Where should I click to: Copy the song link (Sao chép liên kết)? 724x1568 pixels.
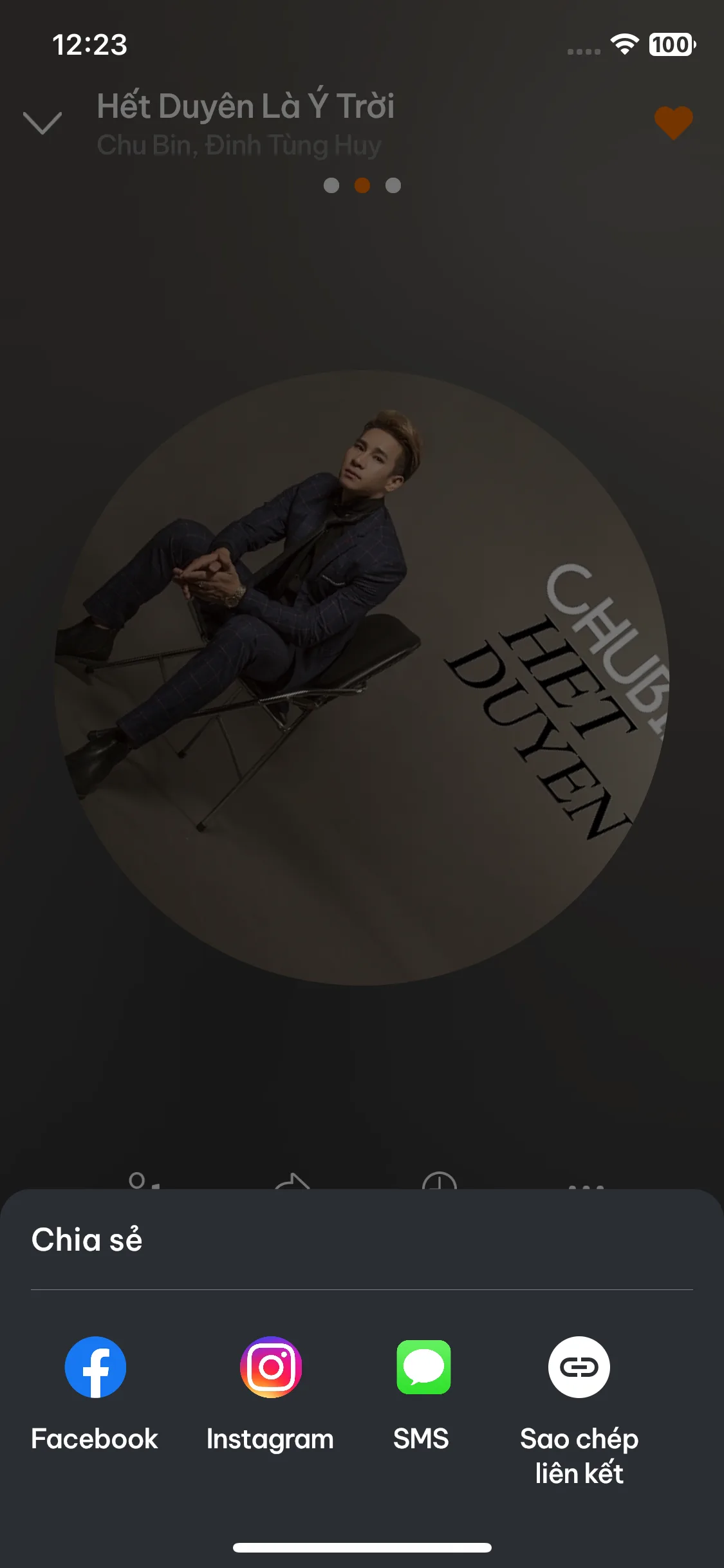click(x=579, y=1367)
